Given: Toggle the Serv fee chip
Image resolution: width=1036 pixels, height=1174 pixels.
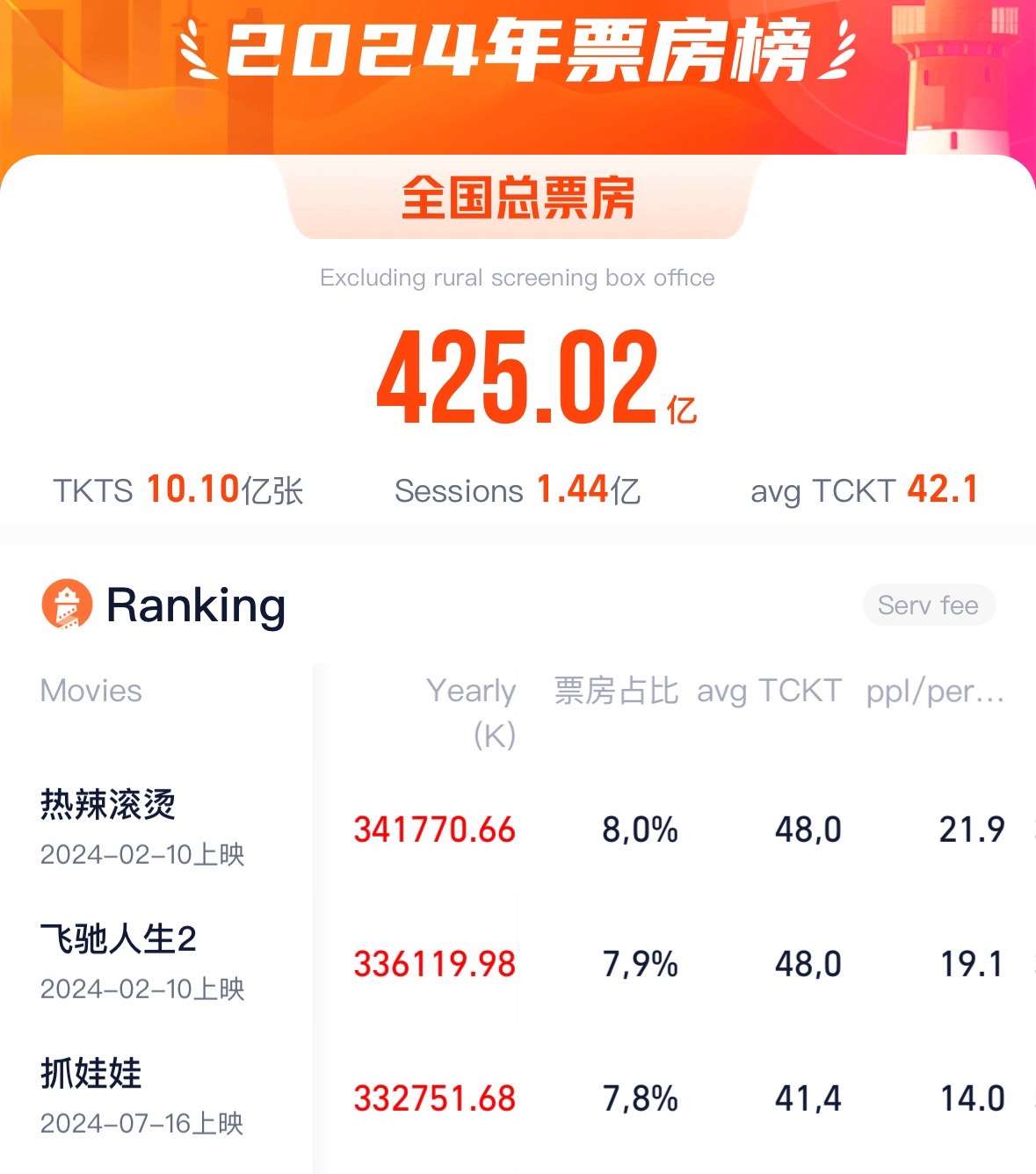Looking at the screenshot, I should [928, 605].
